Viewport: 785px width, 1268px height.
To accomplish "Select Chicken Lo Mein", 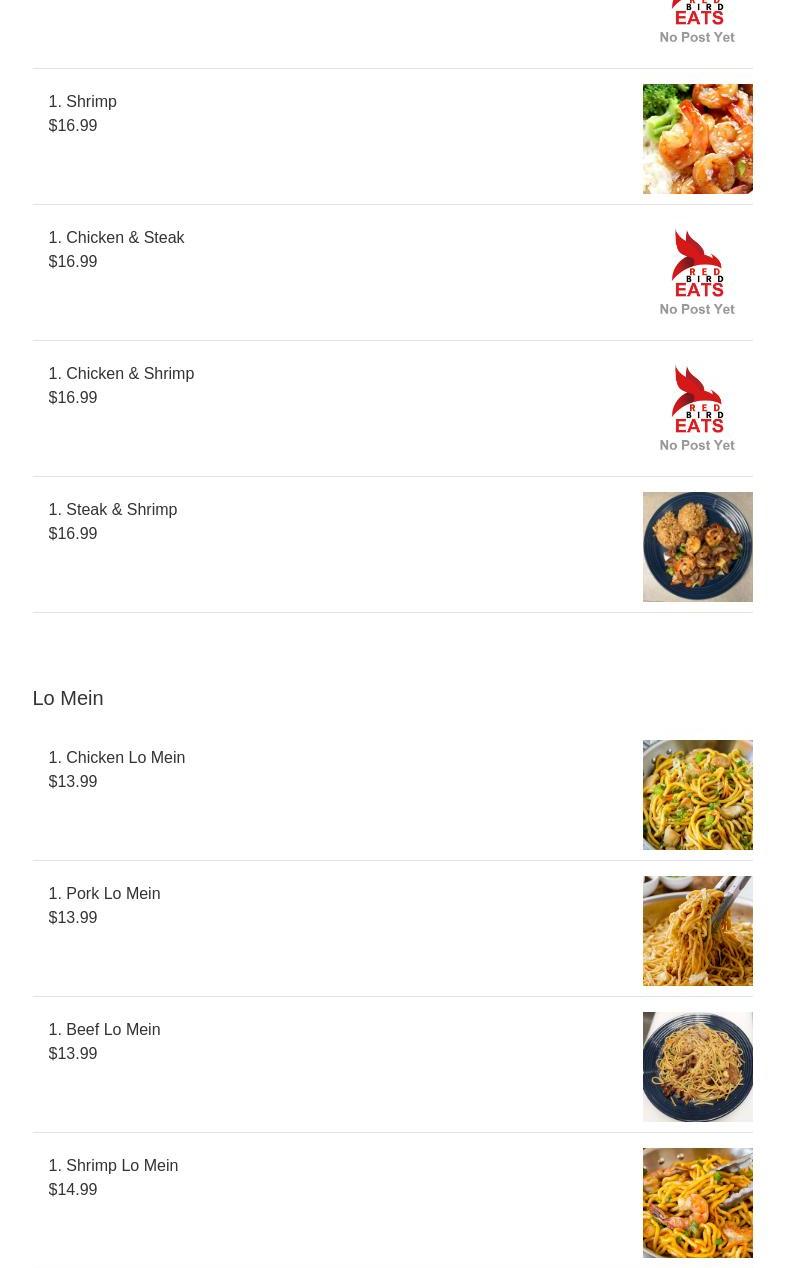I will coord(125,758).
